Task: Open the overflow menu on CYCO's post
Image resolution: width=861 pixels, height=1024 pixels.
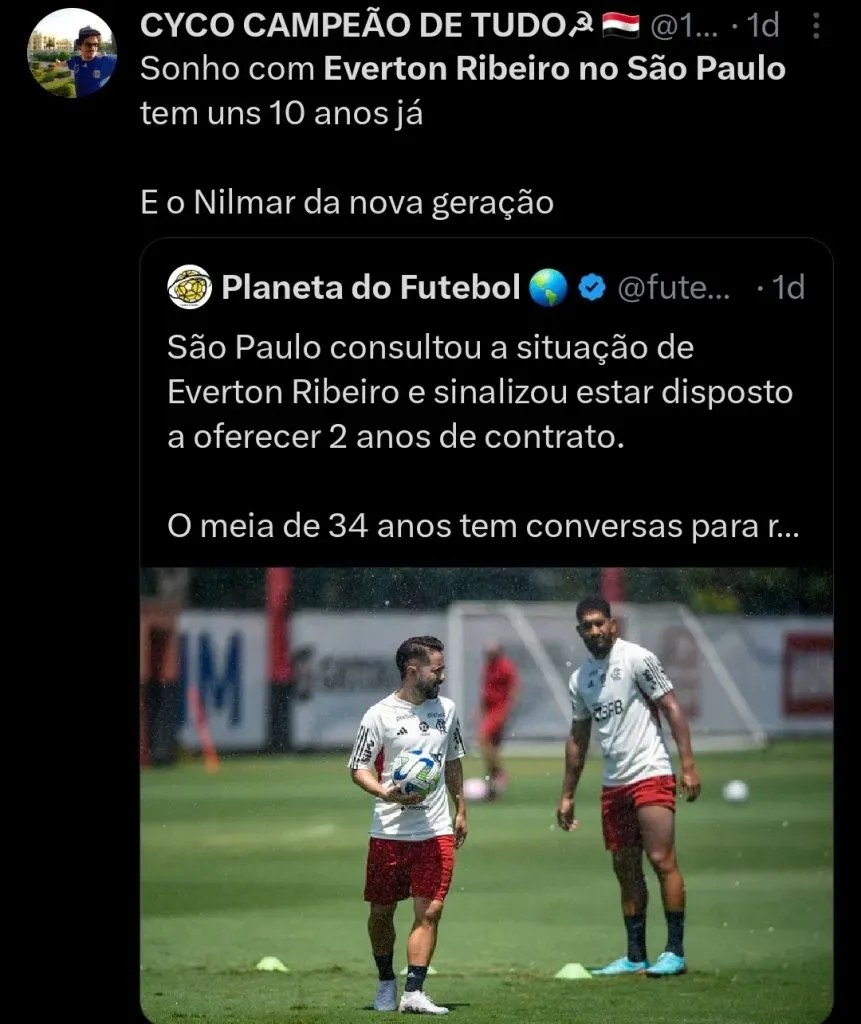Action: click(x=816, y=27)
